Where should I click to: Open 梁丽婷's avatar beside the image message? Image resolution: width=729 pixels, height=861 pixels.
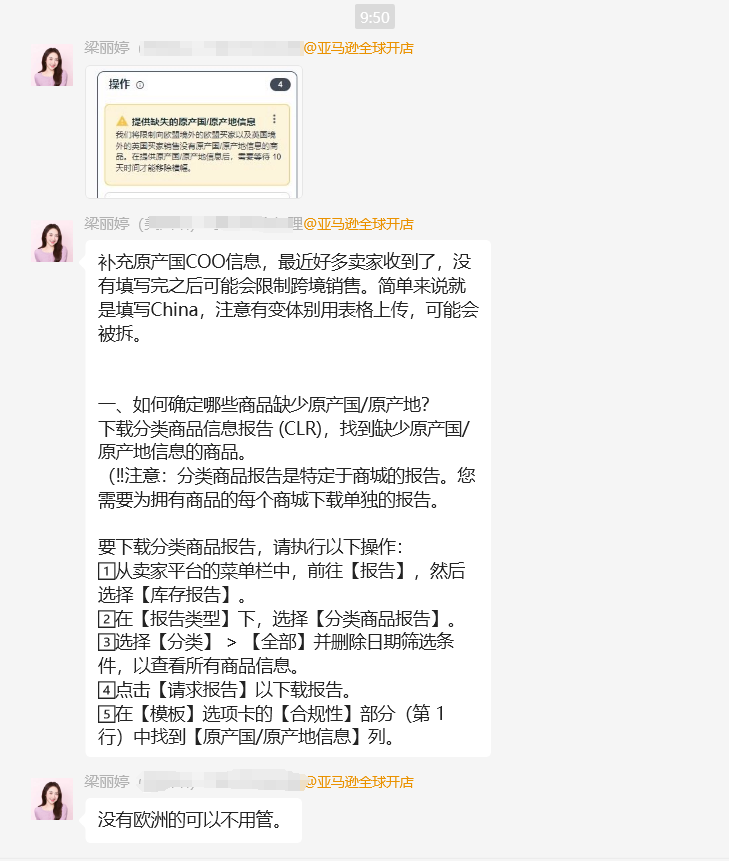pyautogui.click(x=53, y=65)
